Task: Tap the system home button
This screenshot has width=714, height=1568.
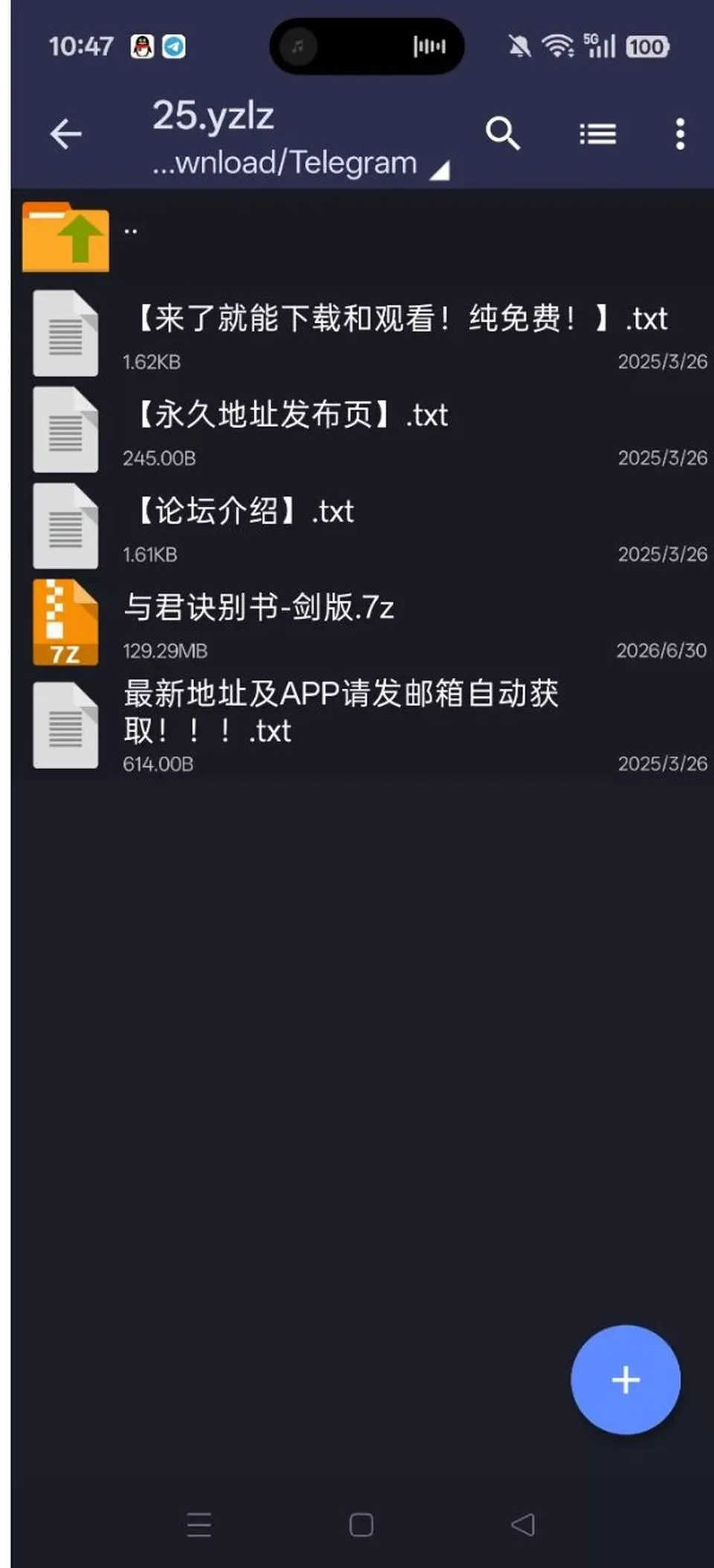Action: click(361, 1525)
